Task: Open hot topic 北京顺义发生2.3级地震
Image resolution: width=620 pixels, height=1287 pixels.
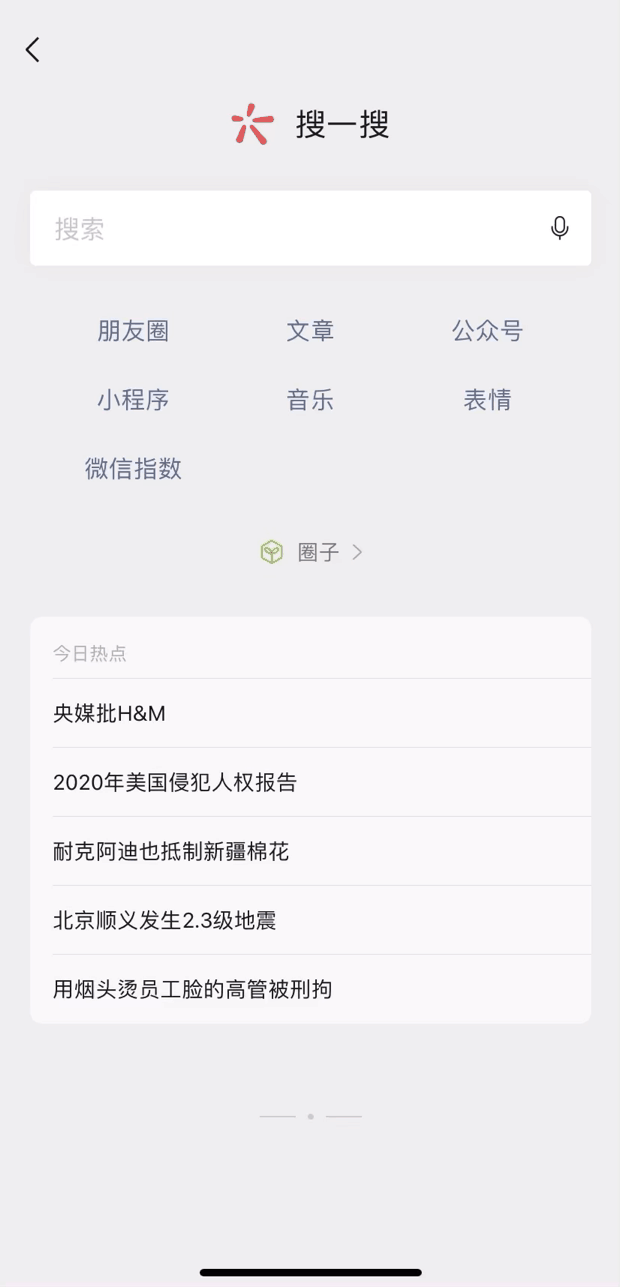Action: click(310, 920)
